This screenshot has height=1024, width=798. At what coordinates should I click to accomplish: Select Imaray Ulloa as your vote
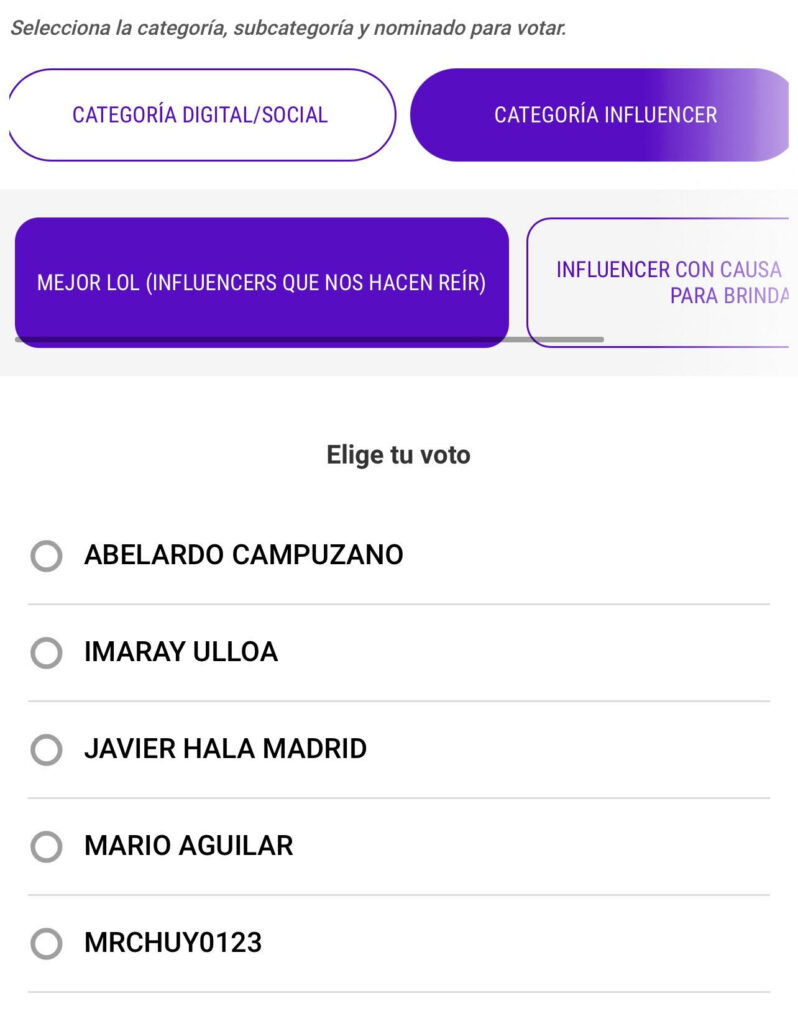click(x=46, y=653)
